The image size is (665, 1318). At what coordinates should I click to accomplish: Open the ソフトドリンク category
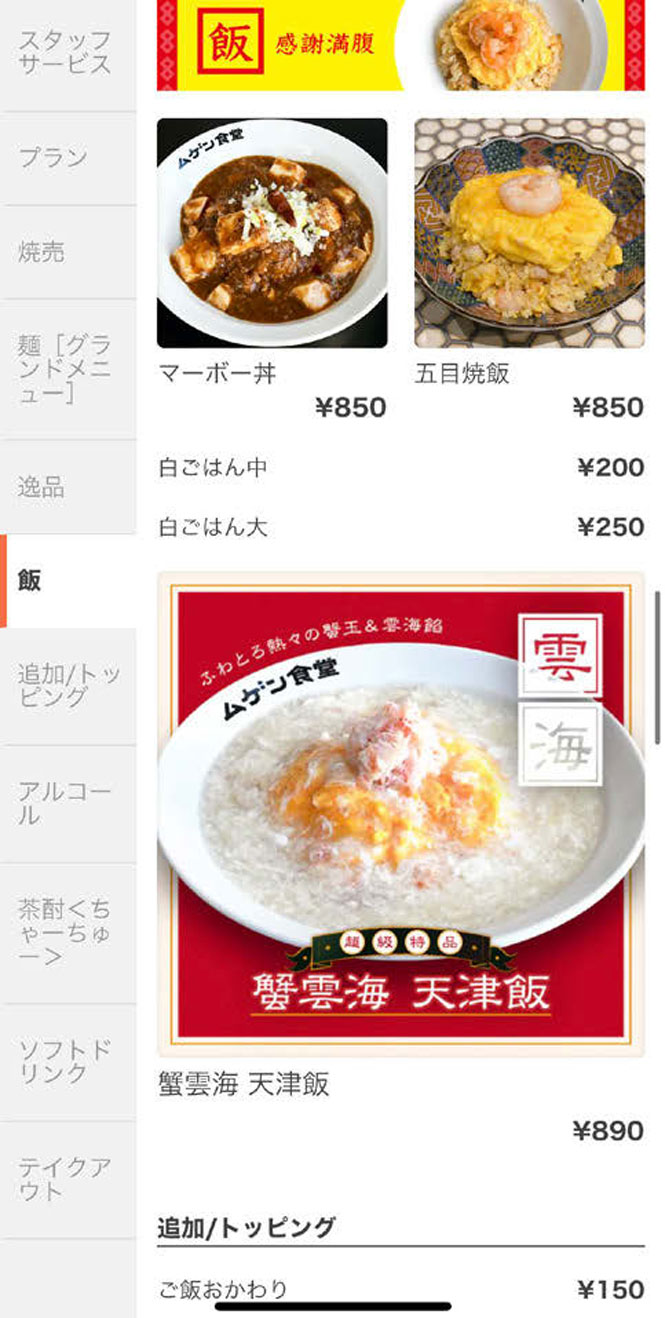pos(67,1062)
